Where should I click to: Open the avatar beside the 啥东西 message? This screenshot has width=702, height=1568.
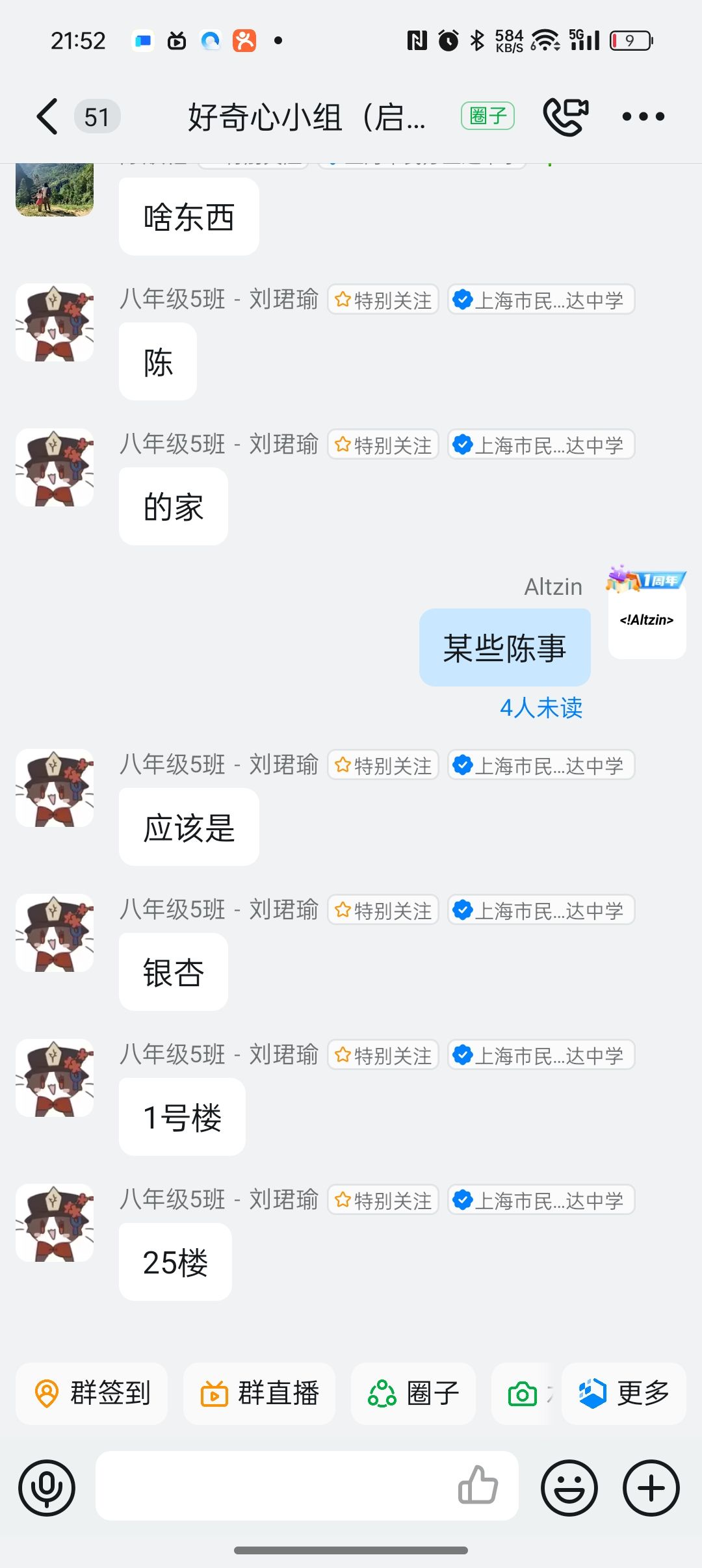[55, 189]
